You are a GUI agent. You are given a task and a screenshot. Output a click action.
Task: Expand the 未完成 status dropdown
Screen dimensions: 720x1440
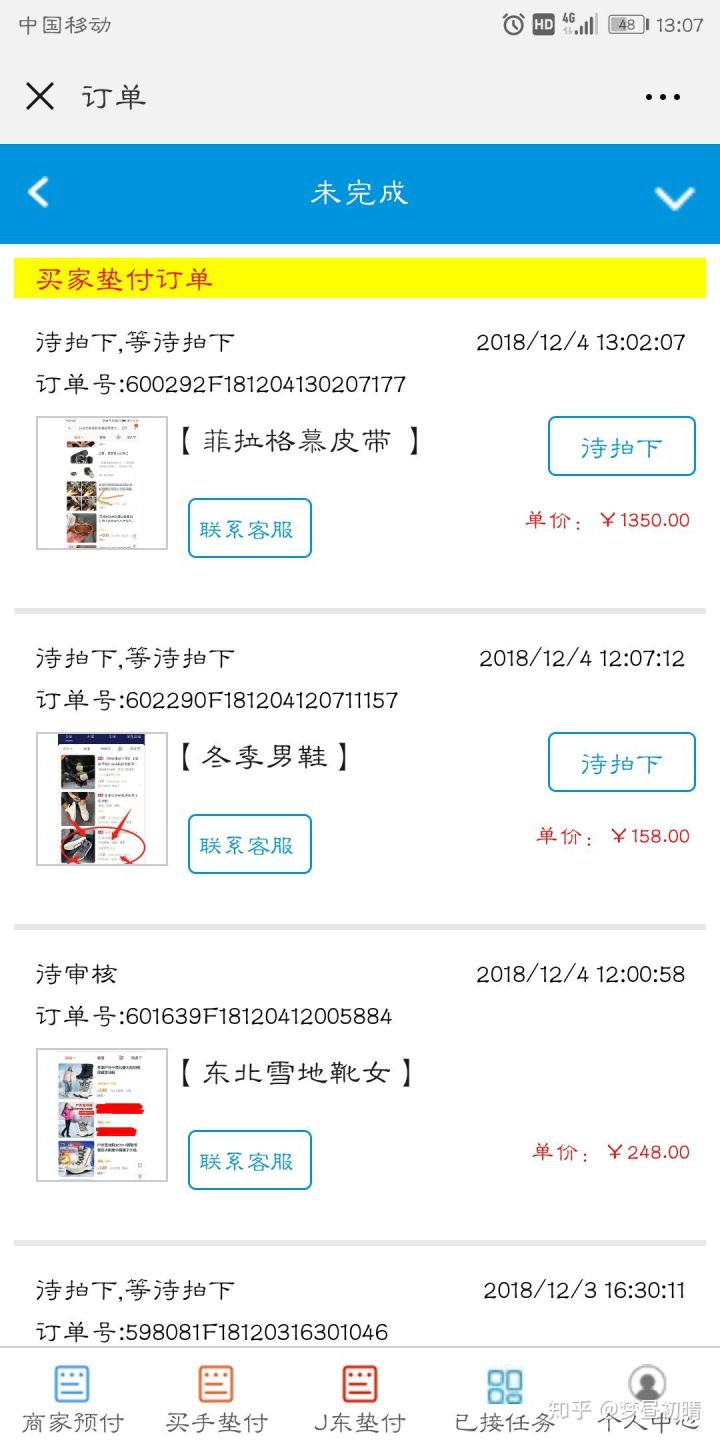click(674, 197)
